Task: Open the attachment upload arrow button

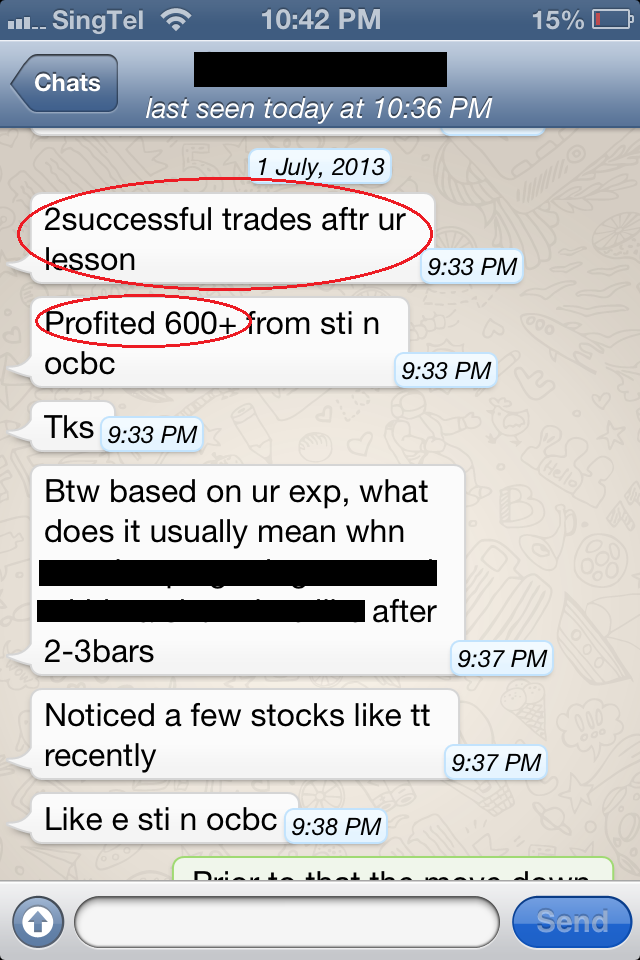Action: point(38,921)
